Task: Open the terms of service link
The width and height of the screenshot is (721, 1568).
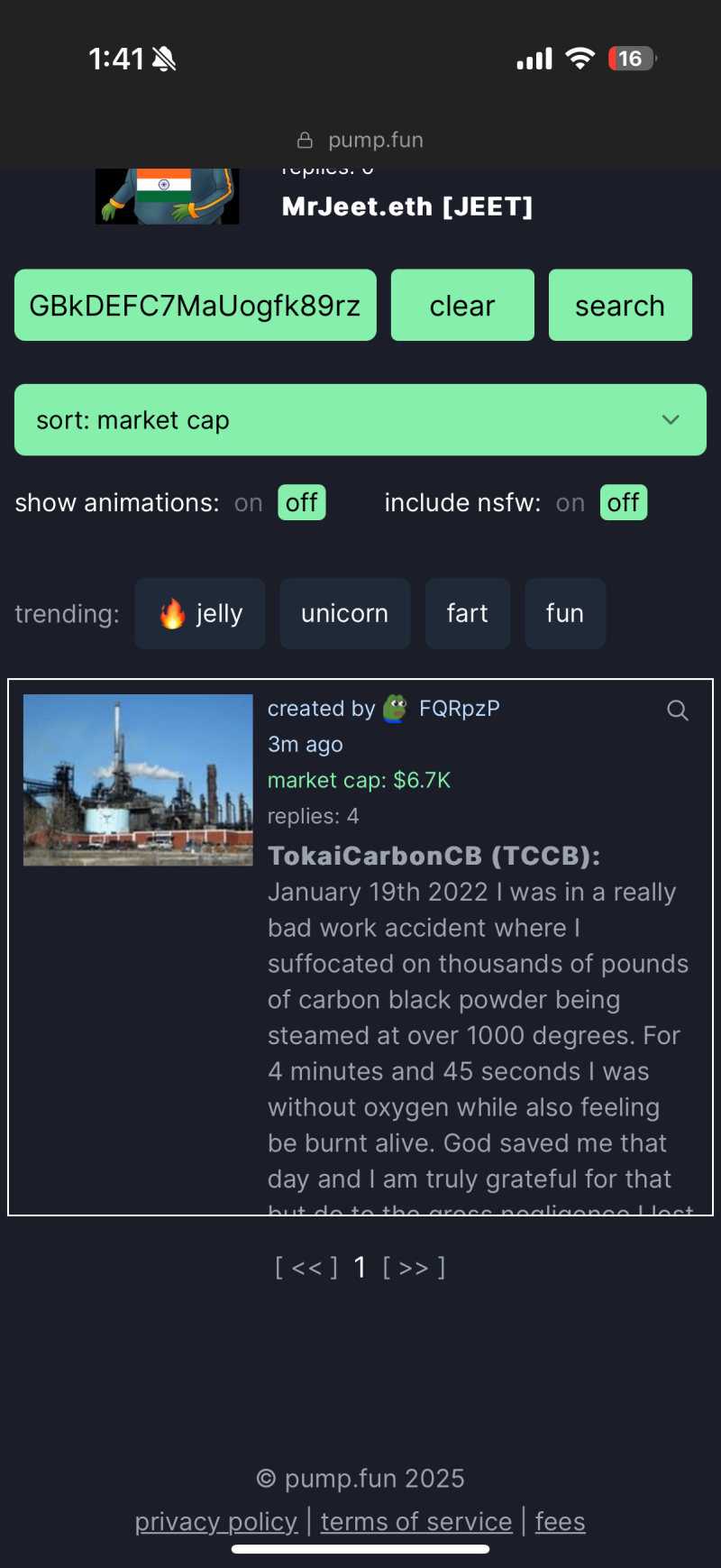Action: [416, 1521]
